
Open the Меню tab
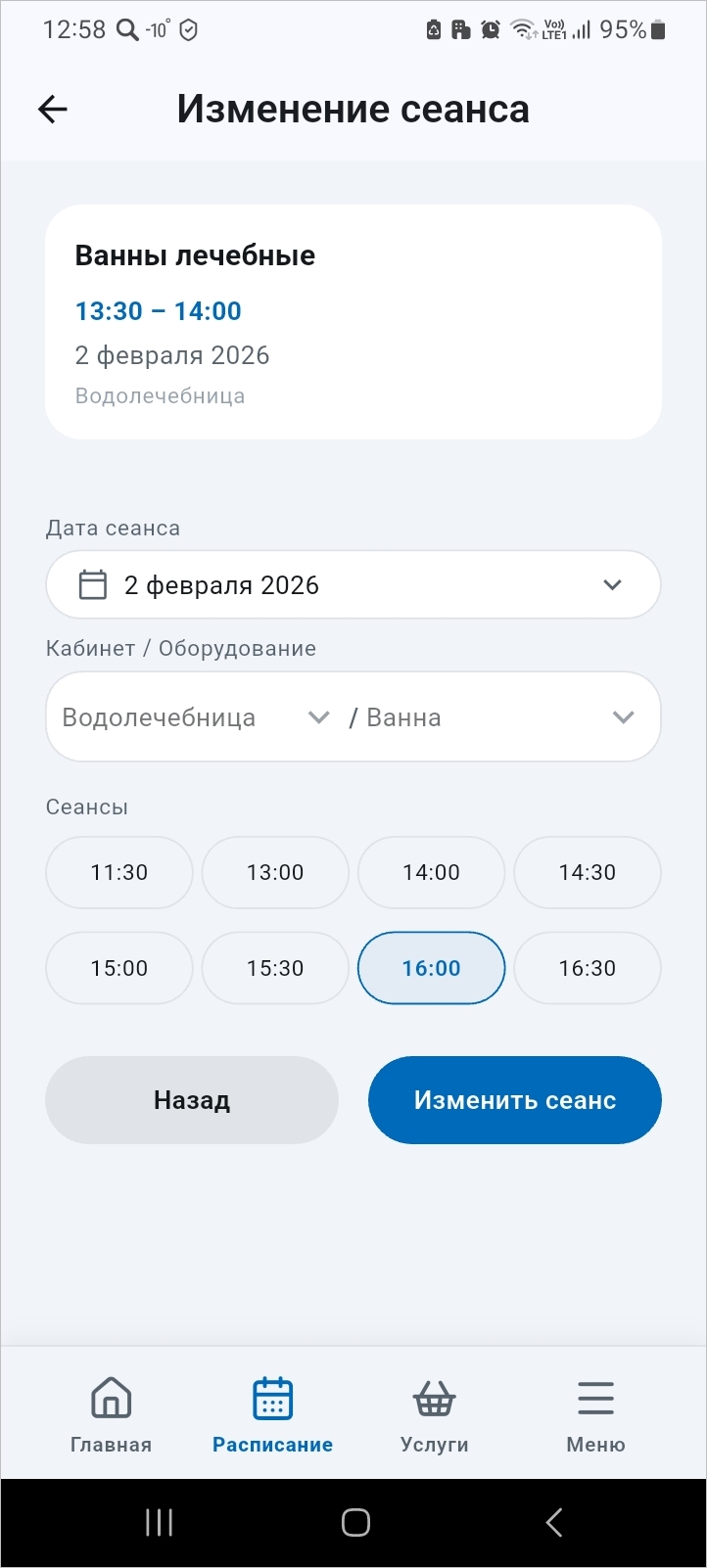click(x=595, y=1414)
